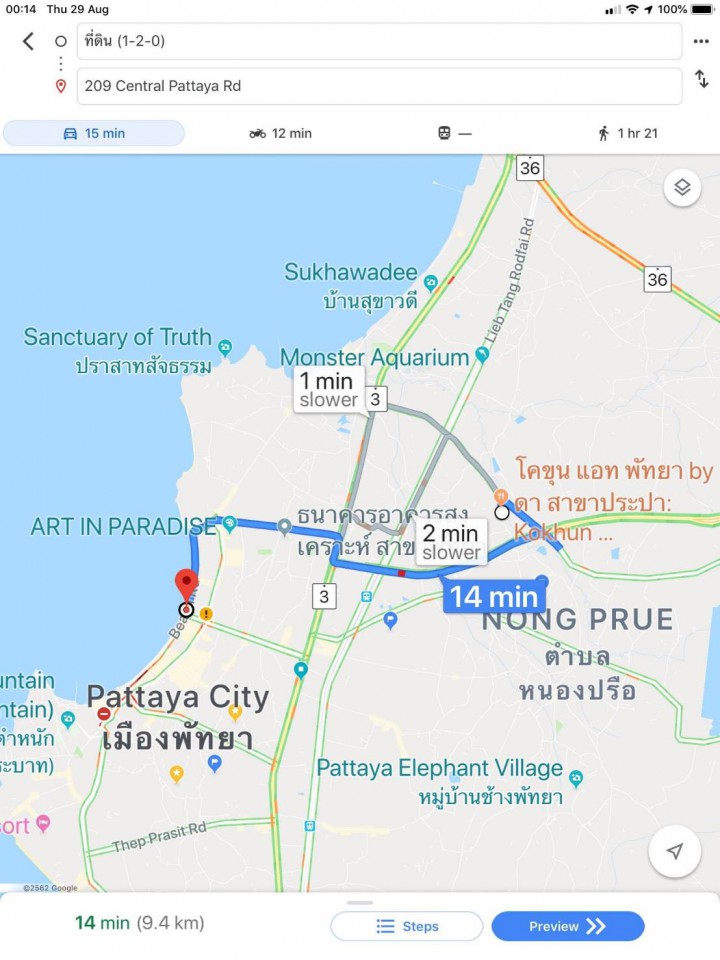
Task: Center map on my location
Action: pos(675,851)
